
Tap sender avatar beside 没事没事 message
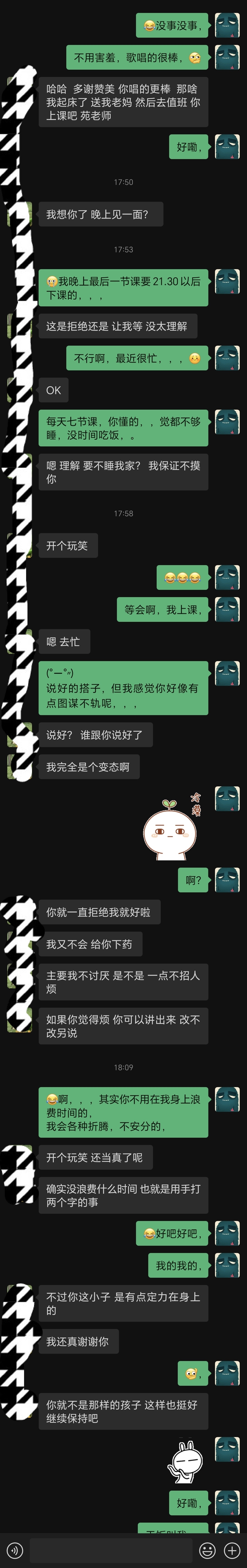227,25
